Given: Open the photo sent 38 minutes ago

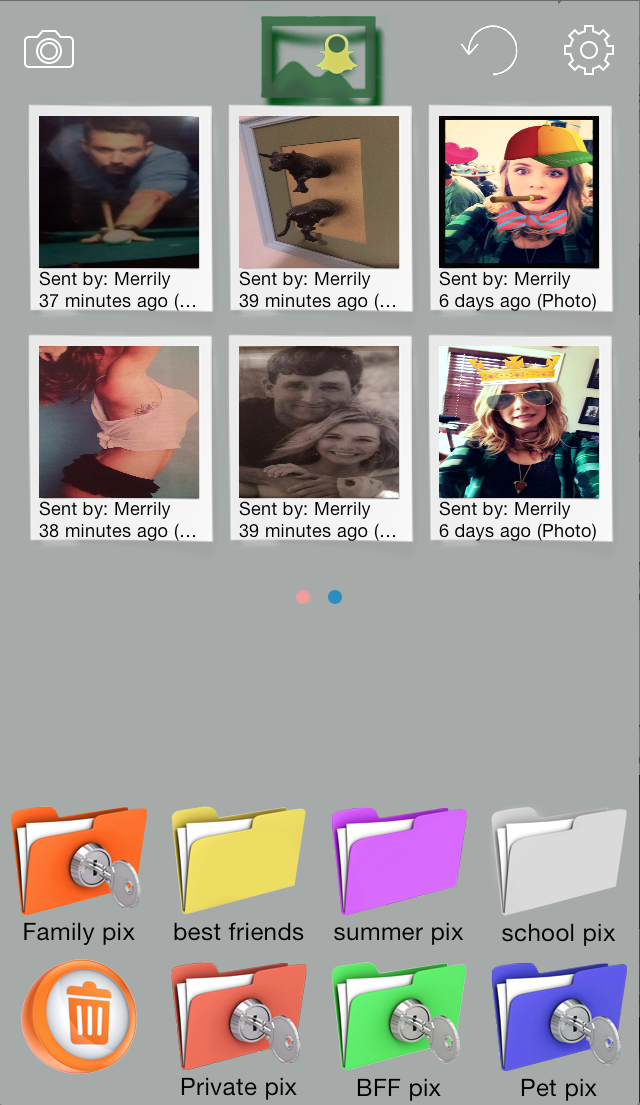Looking at the screenshot, I should [119, 422].
